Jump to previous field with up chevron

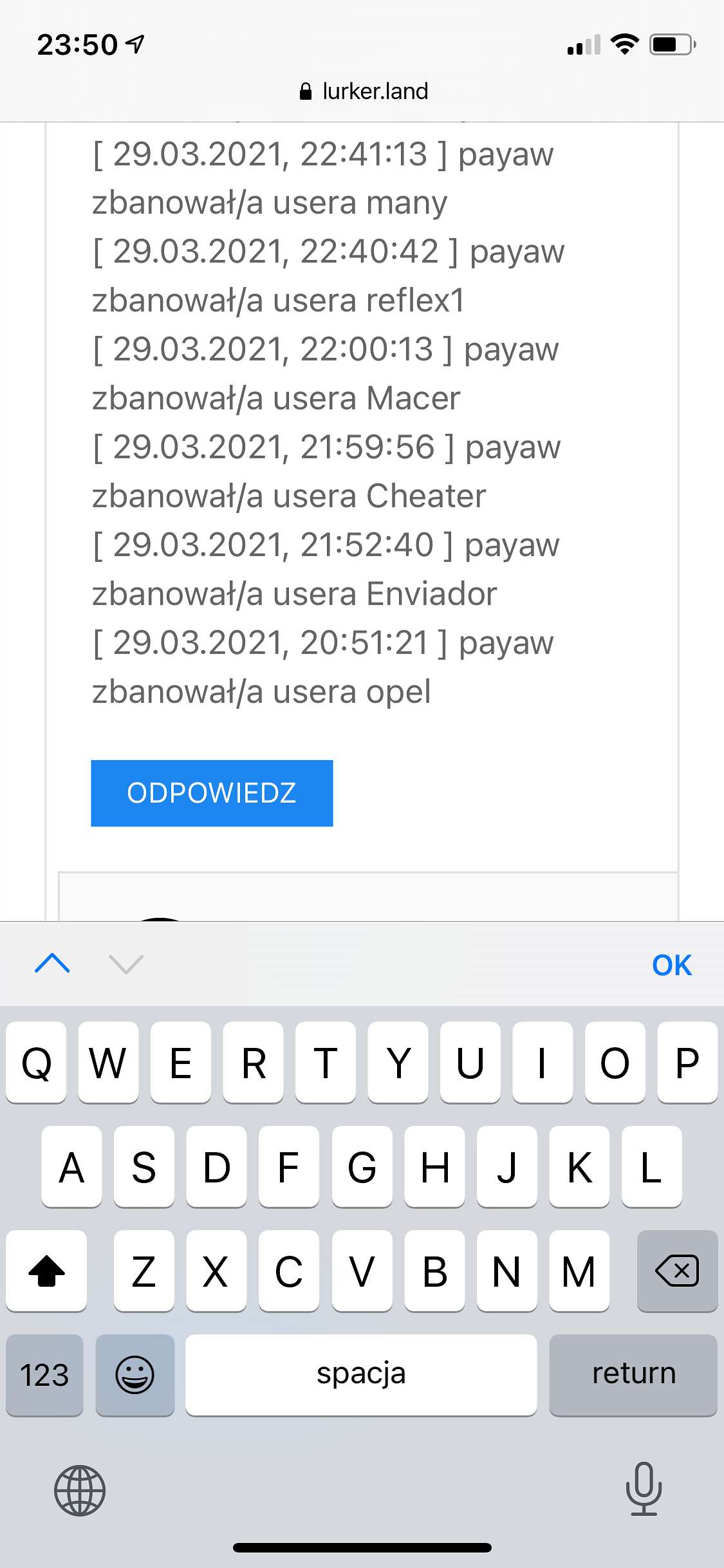[x=52, y=964]
